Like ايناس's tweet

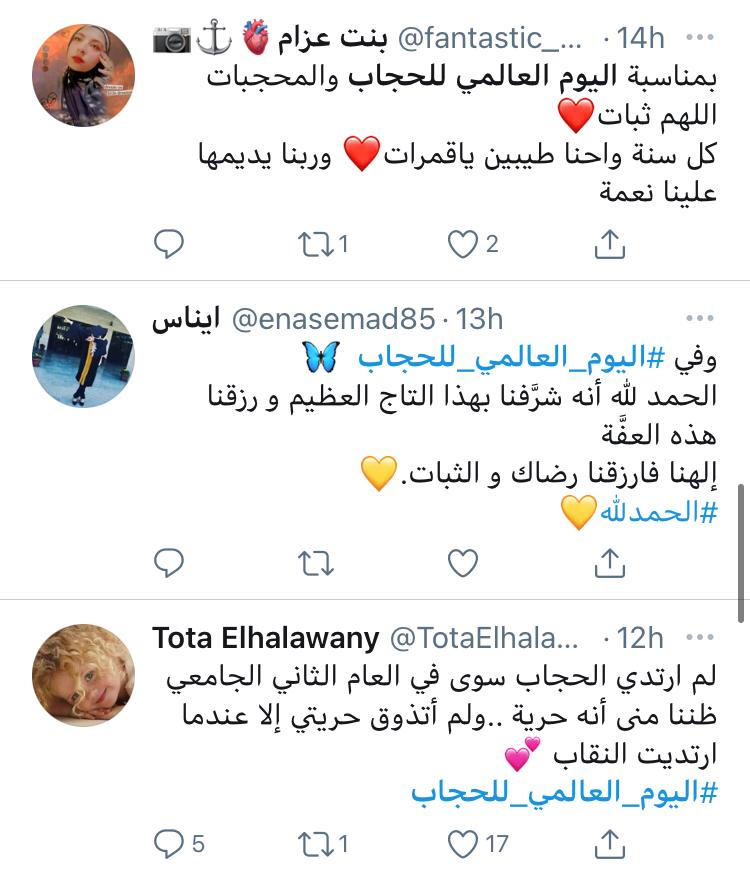[462, 565]
